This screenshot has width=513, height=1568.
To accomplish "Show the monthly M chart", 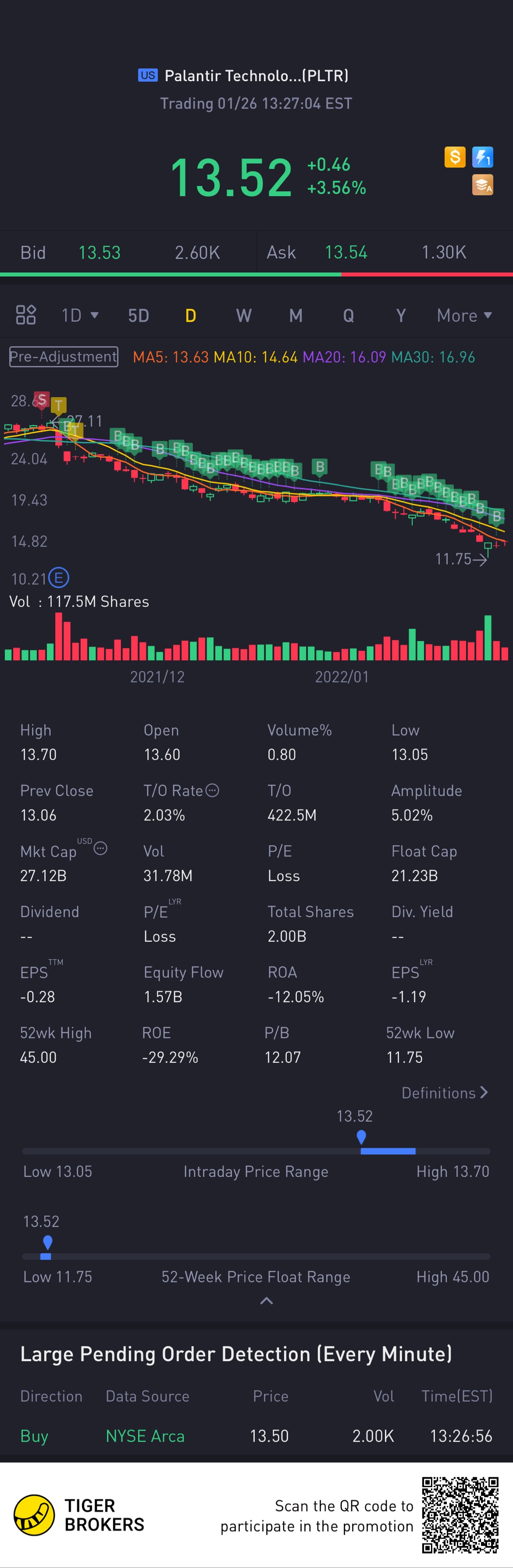I will [x=296, y=315].
